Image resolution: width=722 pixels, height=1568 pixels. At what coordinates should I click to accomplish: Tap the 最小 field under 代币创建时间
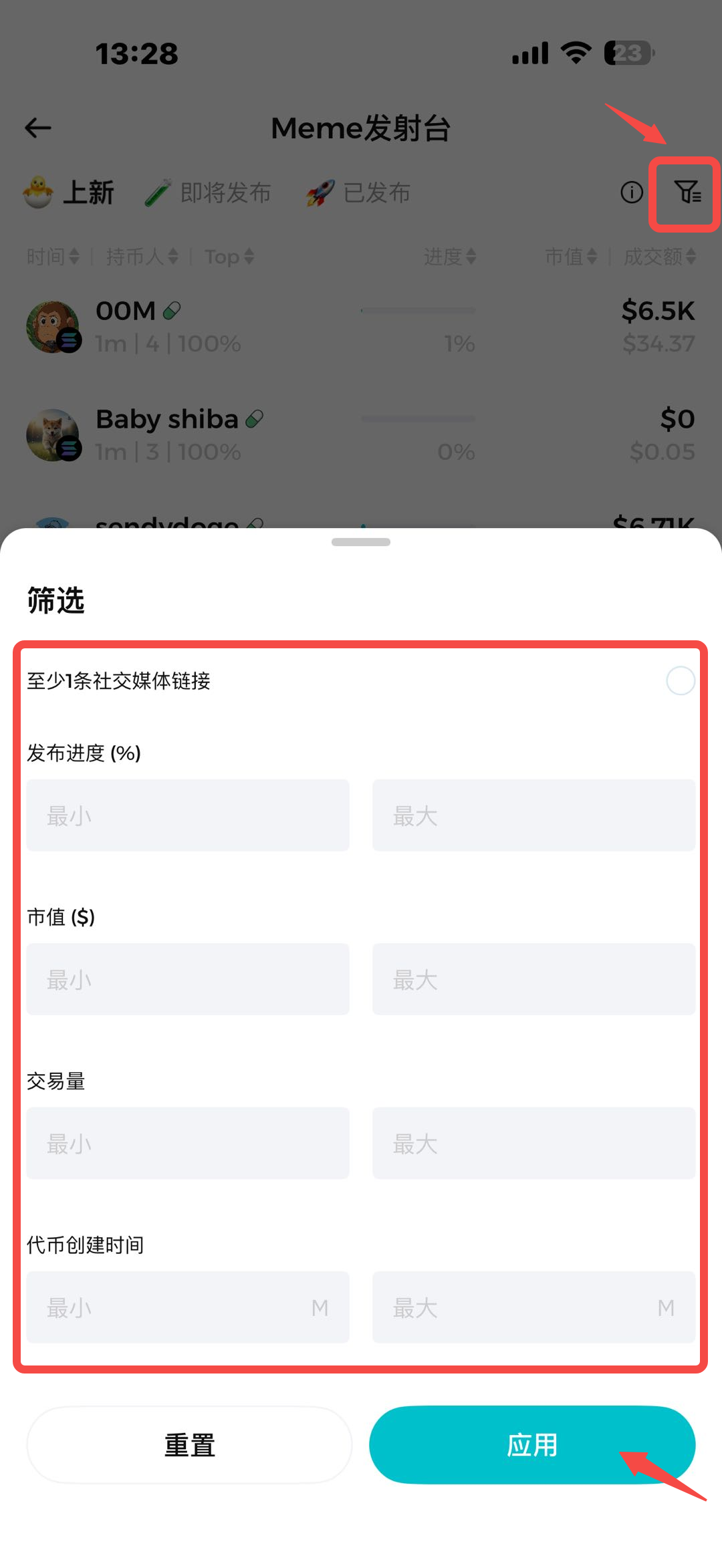click(188, 1307)
